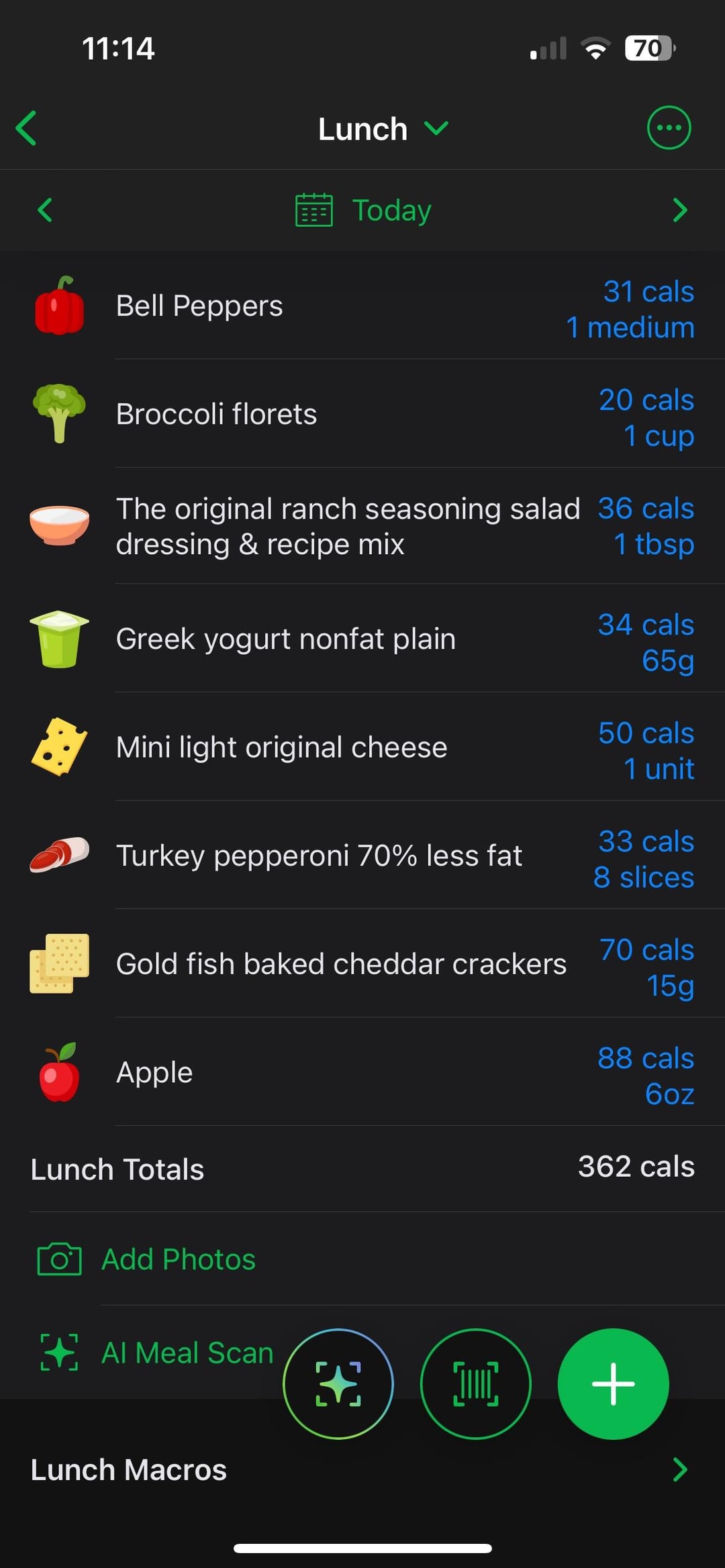Open the barcode scanner button
This screenshot has height=1568, width=725.
click(x=476, y=1383)
